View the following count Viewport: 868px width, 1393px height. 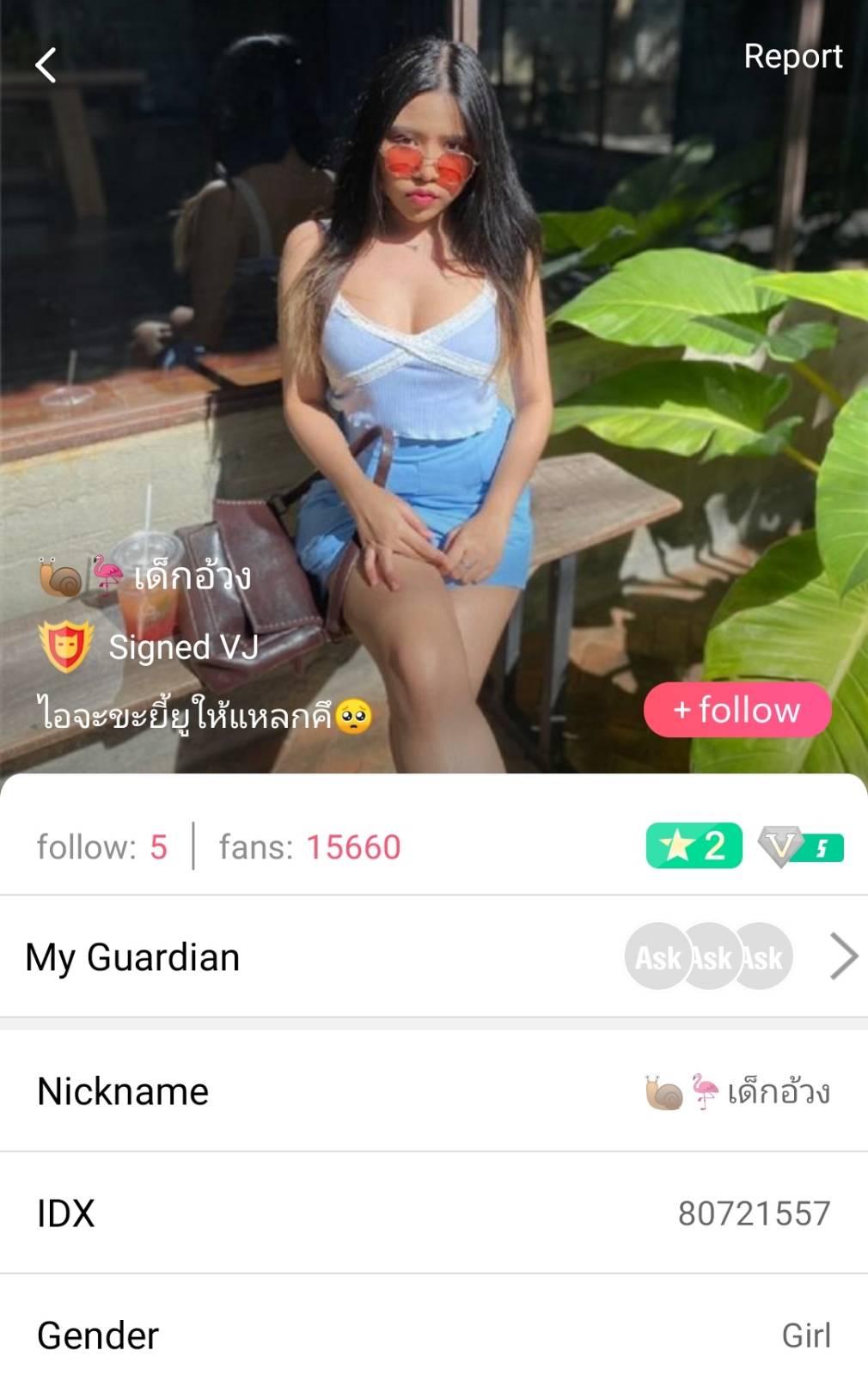coord(102,847)
